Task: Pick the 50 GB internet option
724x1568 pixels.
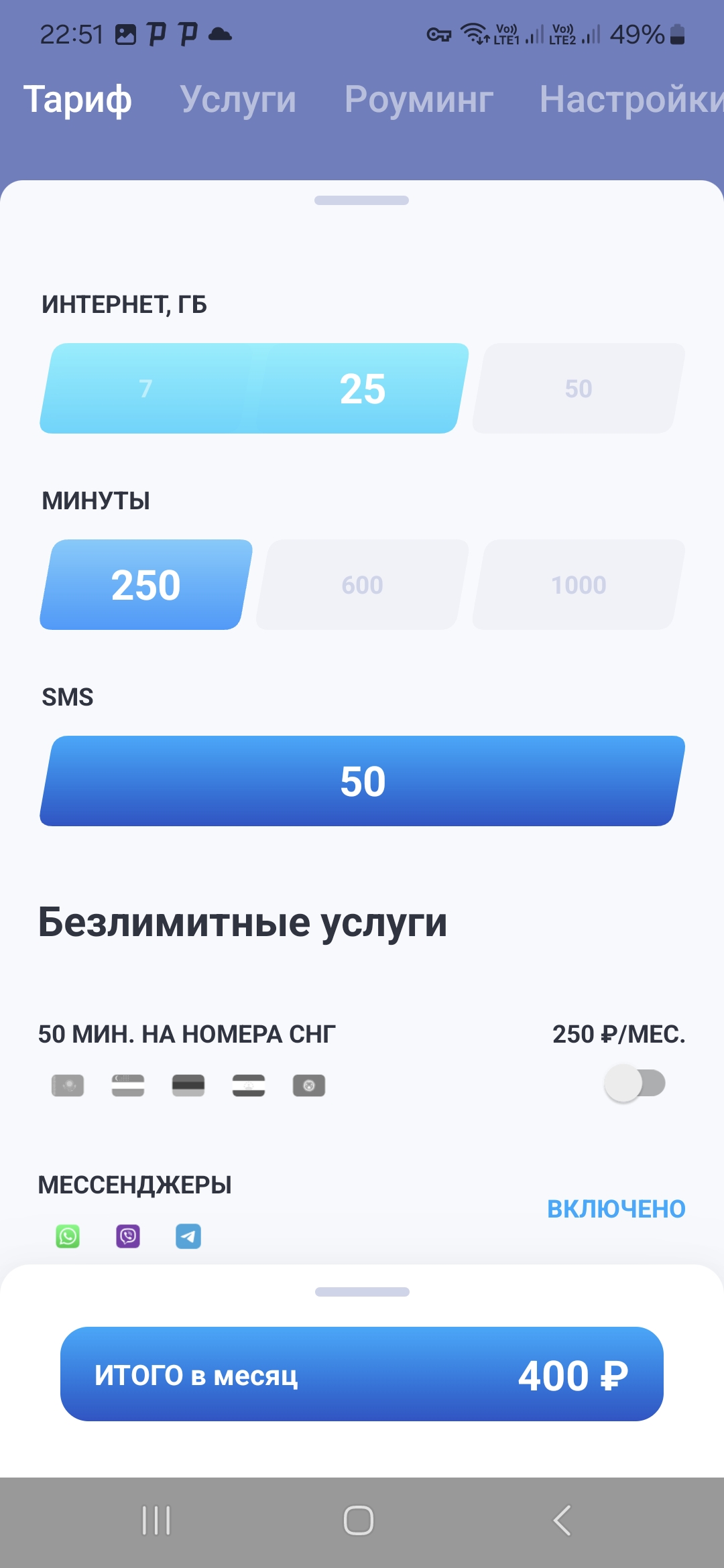Action: coord(579,389)
